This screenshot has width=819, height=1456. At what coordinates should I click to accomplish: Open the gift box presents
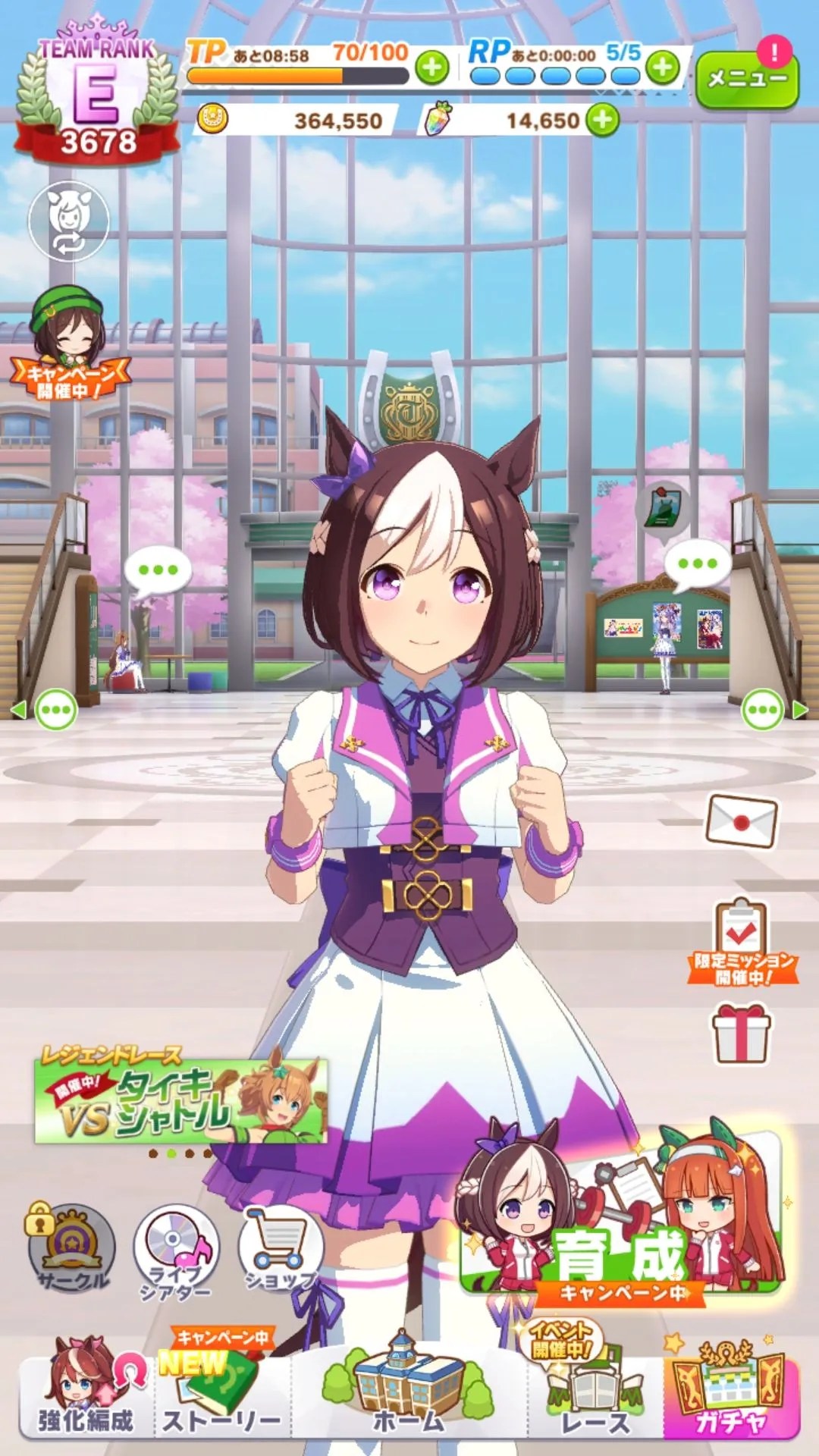(741, 1033)
